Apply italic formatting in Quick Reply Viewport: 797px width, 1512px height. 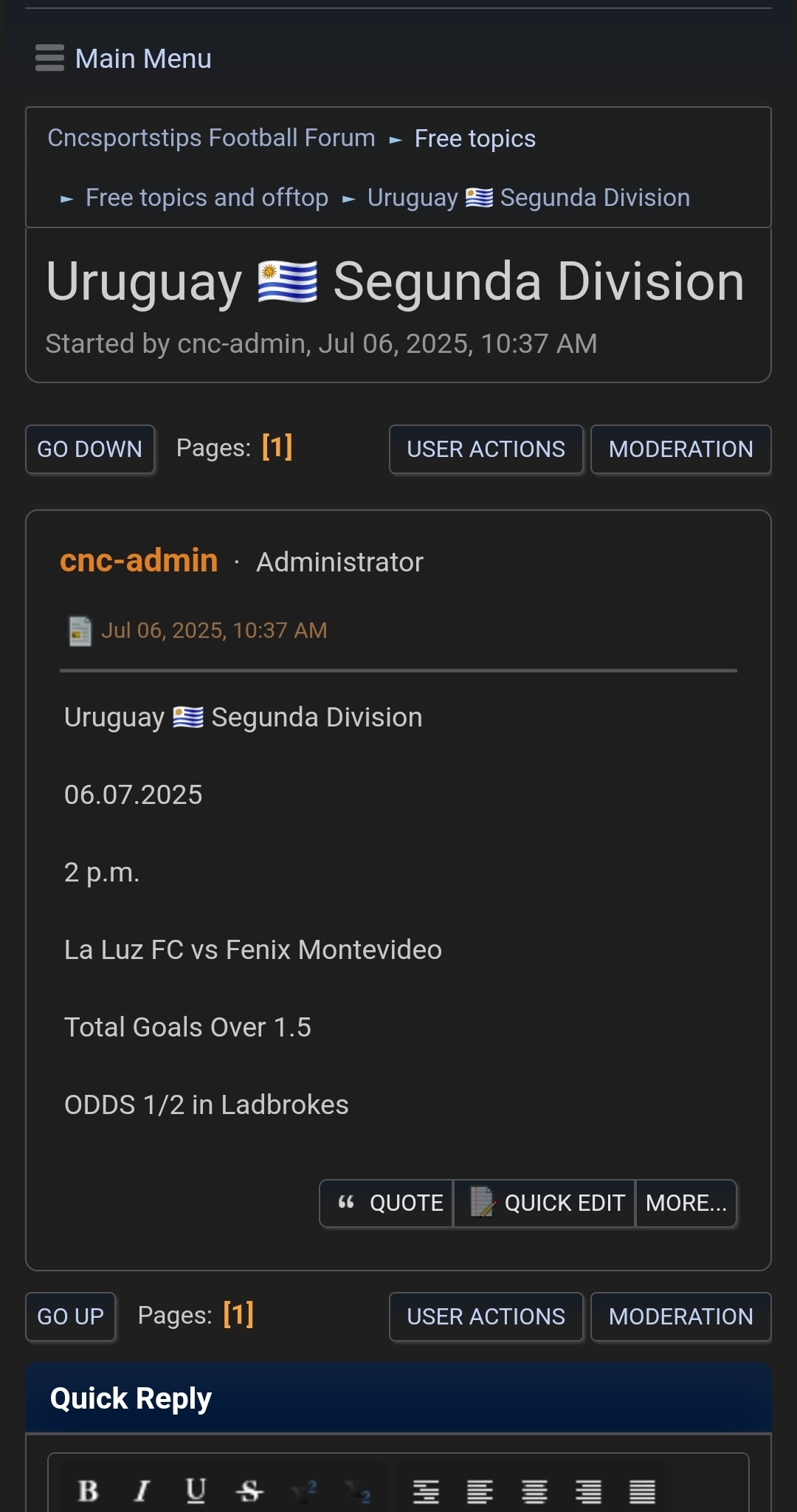(x=142, y=1491)
